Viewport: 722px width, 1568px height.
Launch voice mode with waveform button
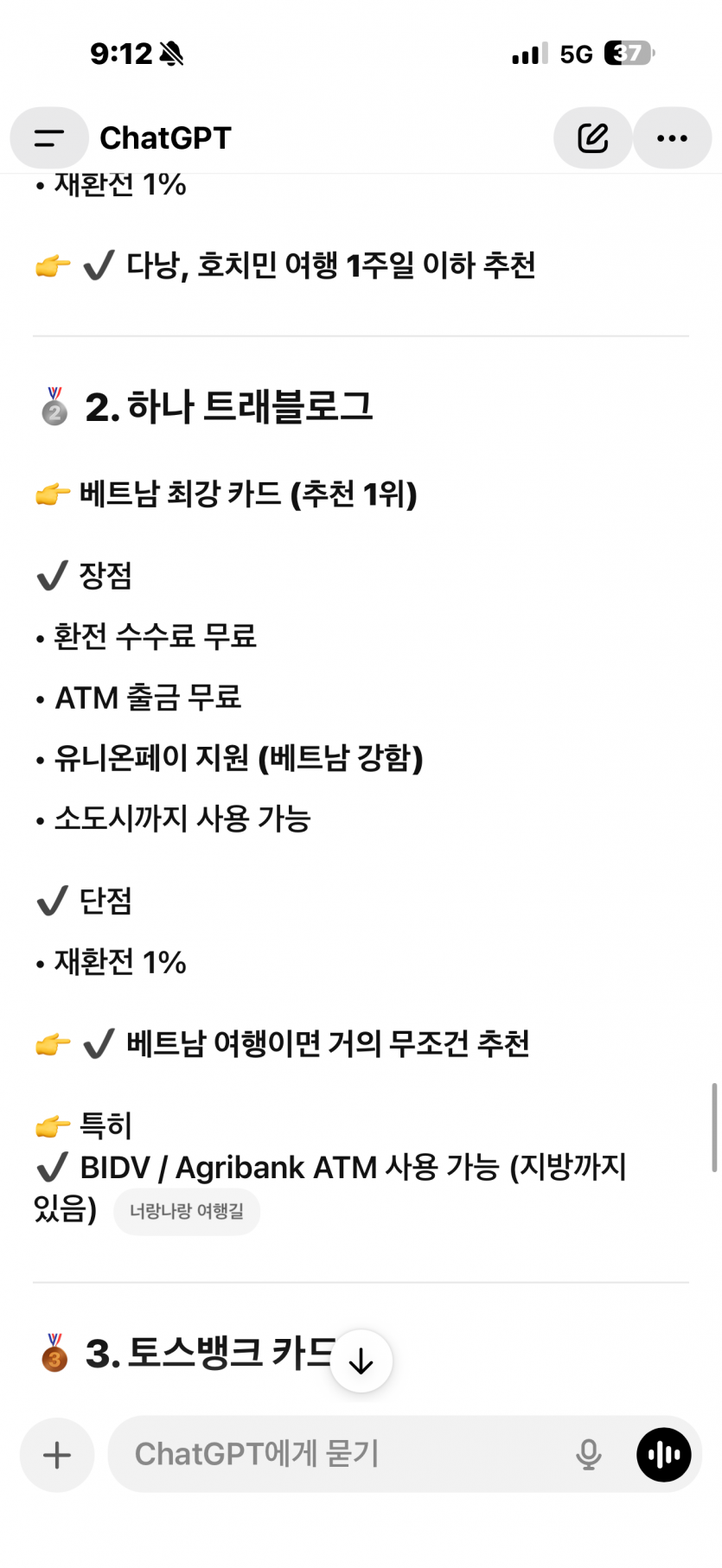tap(663, 1455)
